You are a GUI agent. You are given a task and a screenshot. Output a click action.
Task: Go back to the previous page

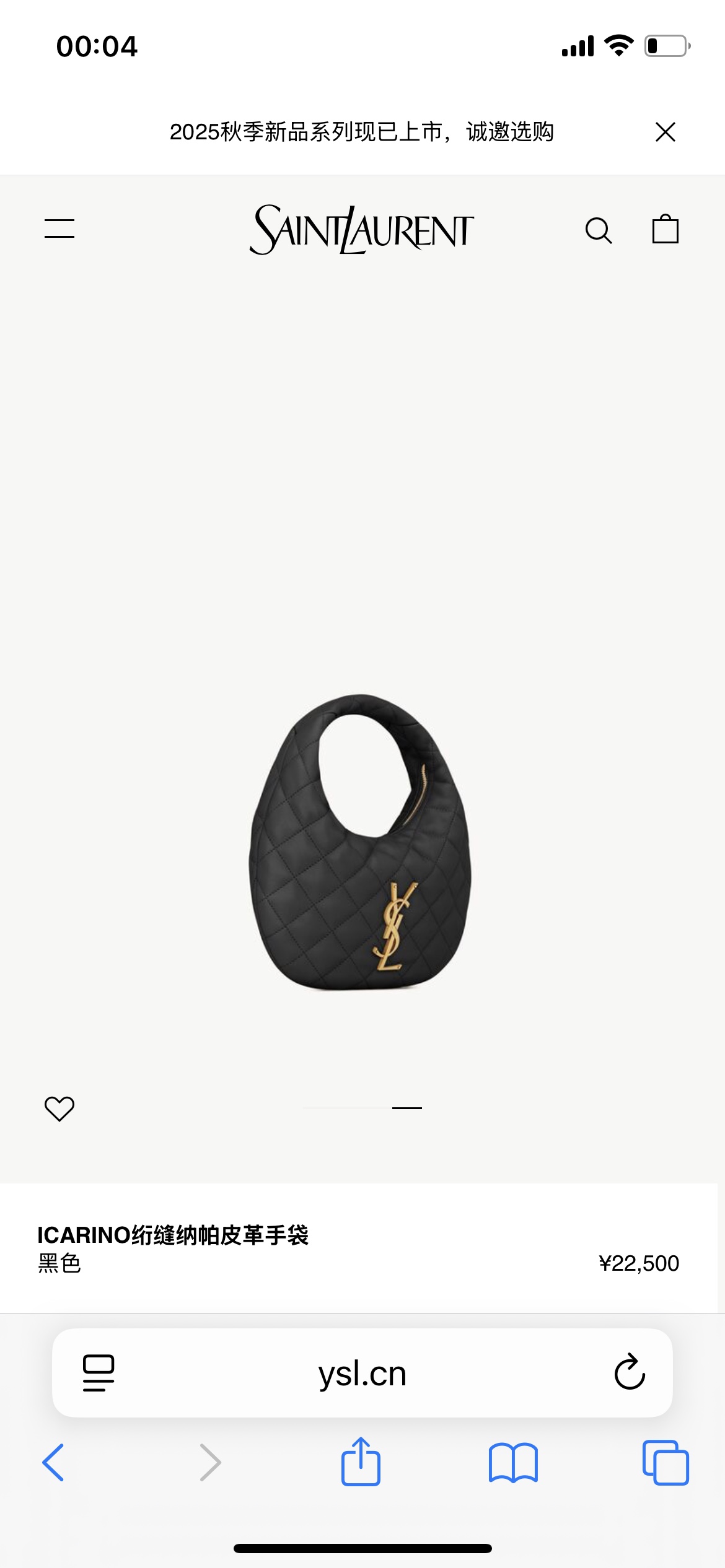(x=53, y=1463)
